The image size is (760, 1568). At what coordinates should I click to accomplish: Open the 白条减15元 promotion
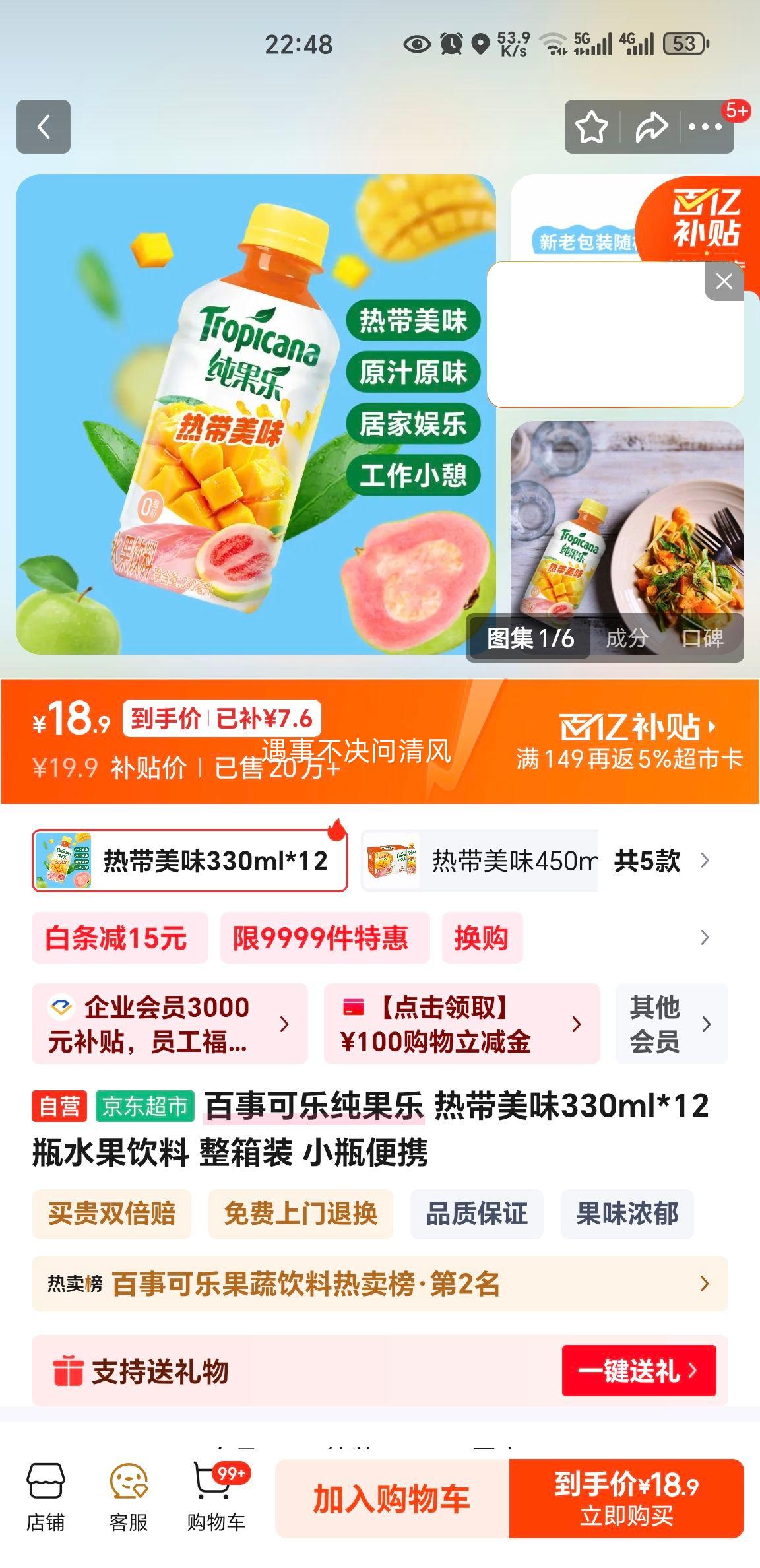pyautogui.click(x=119, y=937)
